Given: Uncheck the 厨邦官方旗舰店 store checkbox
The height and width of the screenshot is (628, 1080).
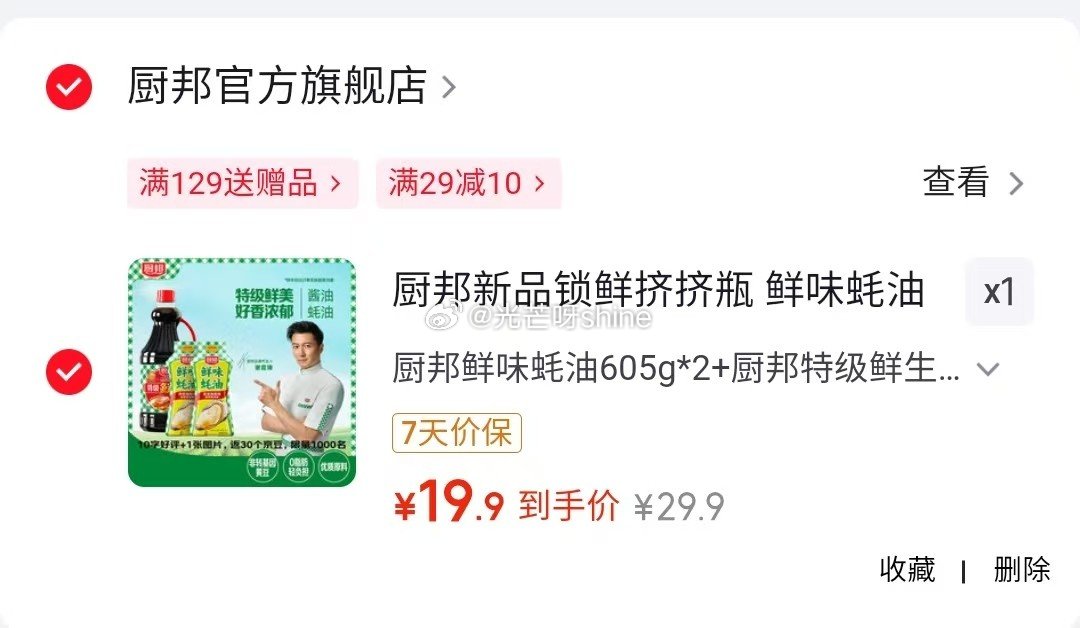Looking at the screenshot, I should (x=69, y=88).
